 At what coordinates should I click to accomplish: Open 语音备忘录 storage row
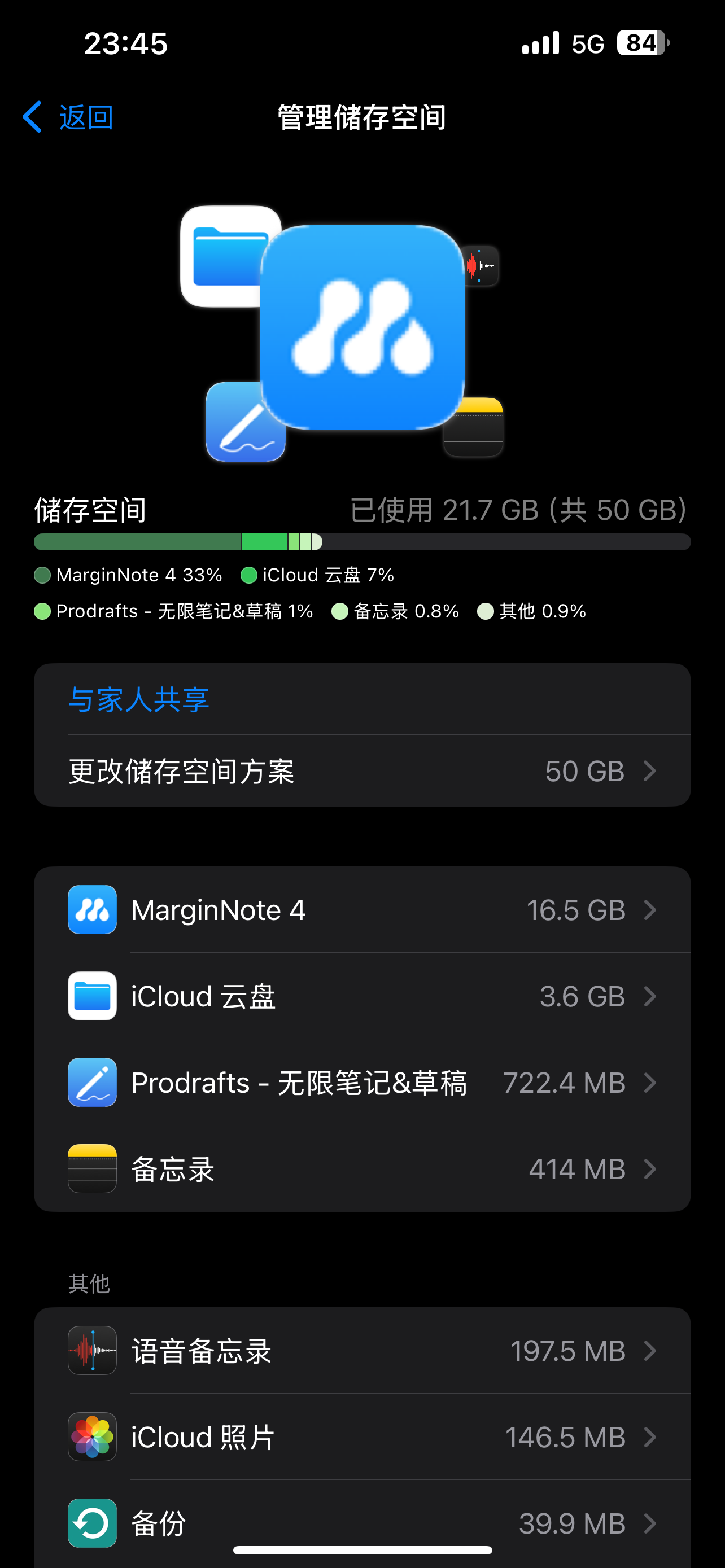click(362, 1351)
